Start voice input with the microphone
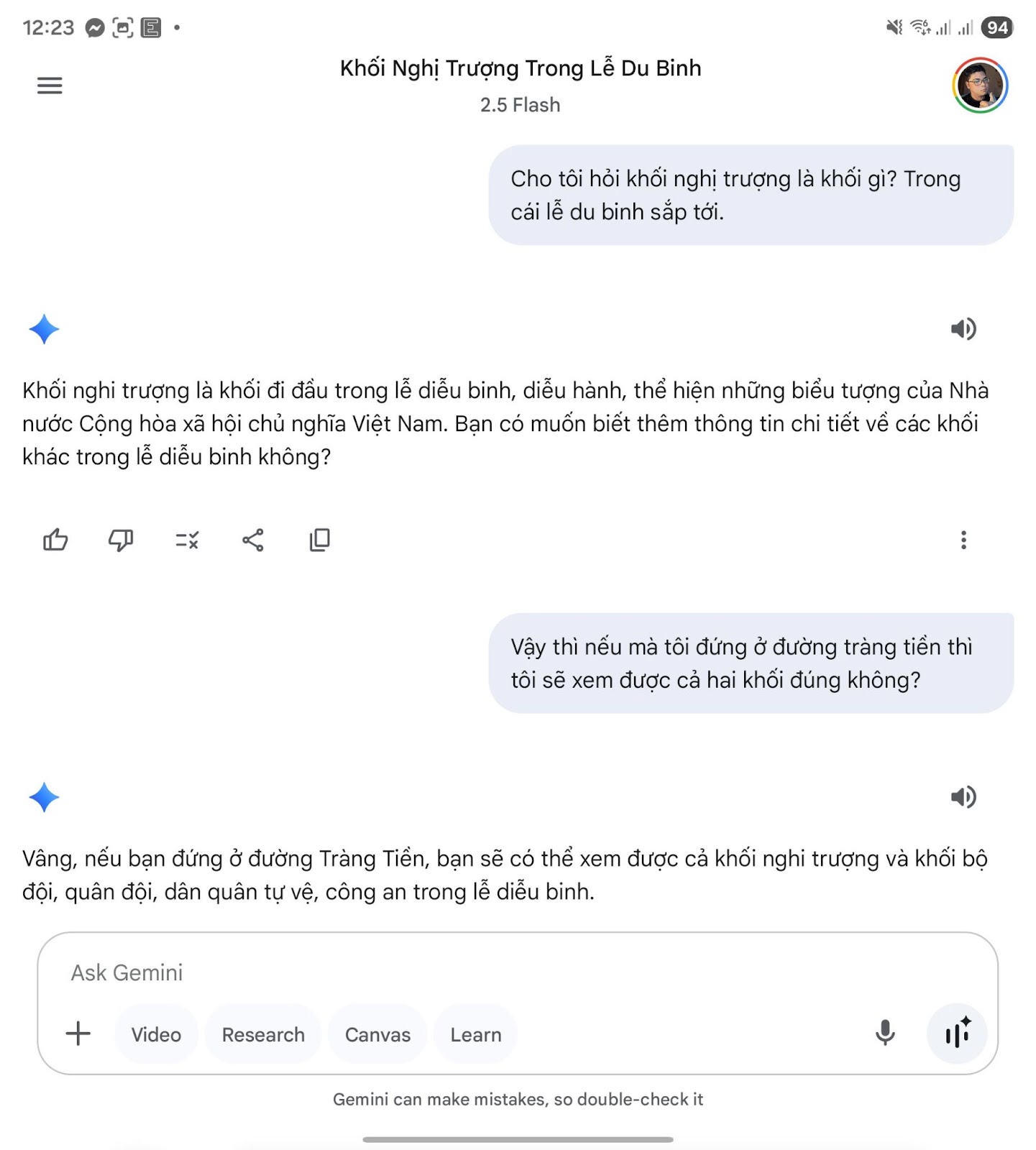1036x1150 pixels. pyautogui.click(x=885, y=1034)
